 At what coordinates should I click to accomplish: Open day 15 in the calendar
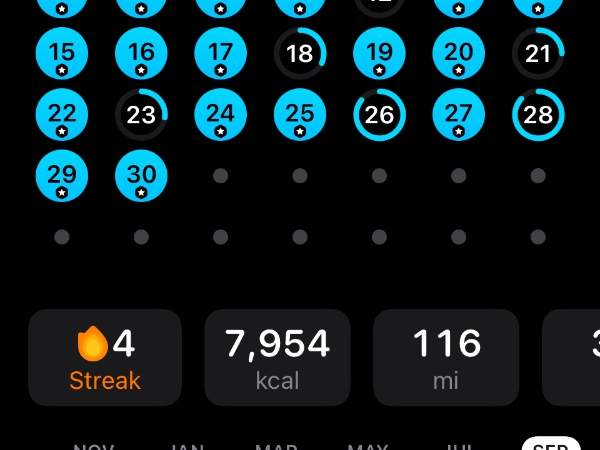coord(62,54)
